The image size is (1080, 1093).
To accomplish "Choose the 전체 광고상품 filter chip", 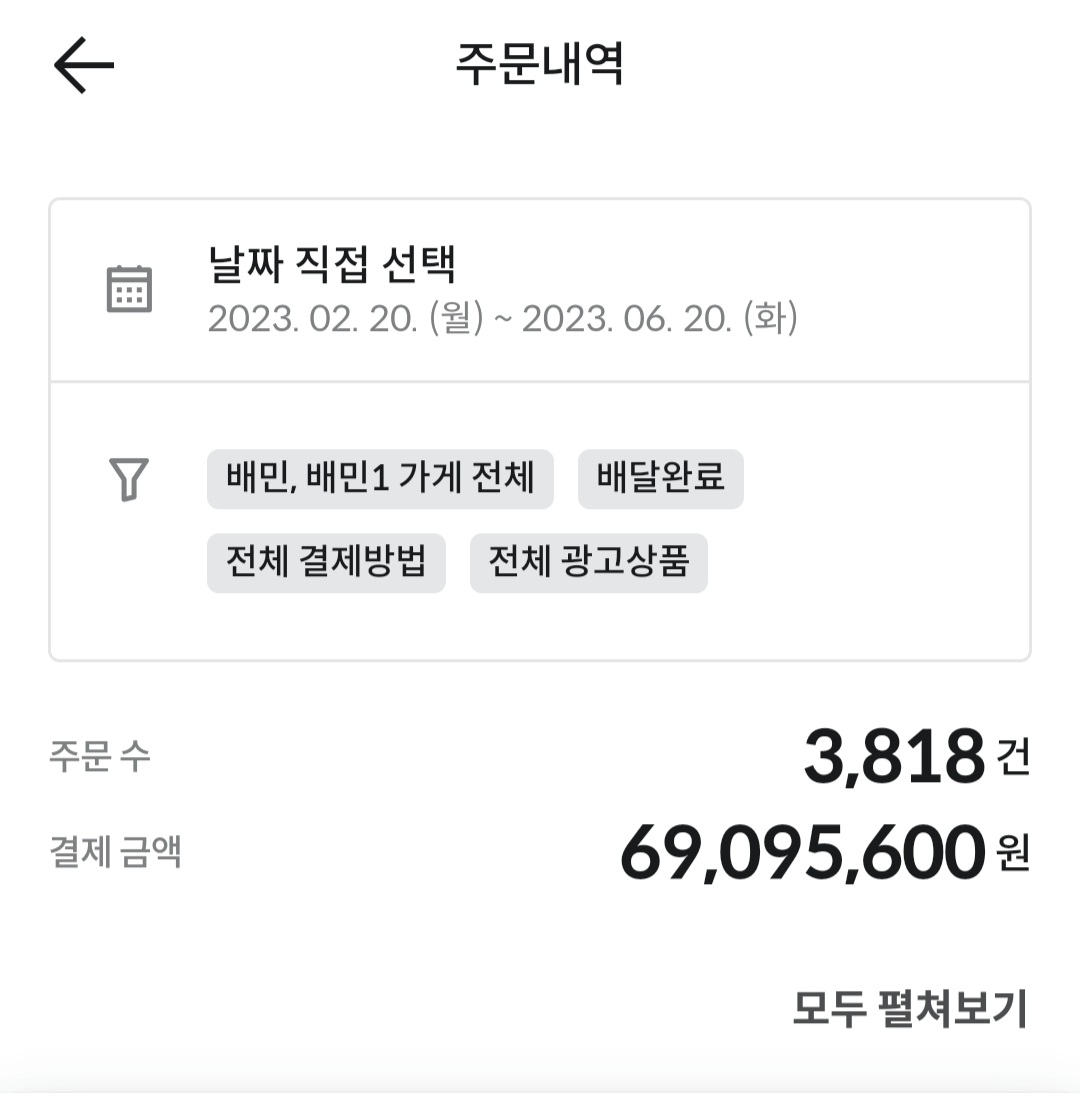I will click(588, 563).
